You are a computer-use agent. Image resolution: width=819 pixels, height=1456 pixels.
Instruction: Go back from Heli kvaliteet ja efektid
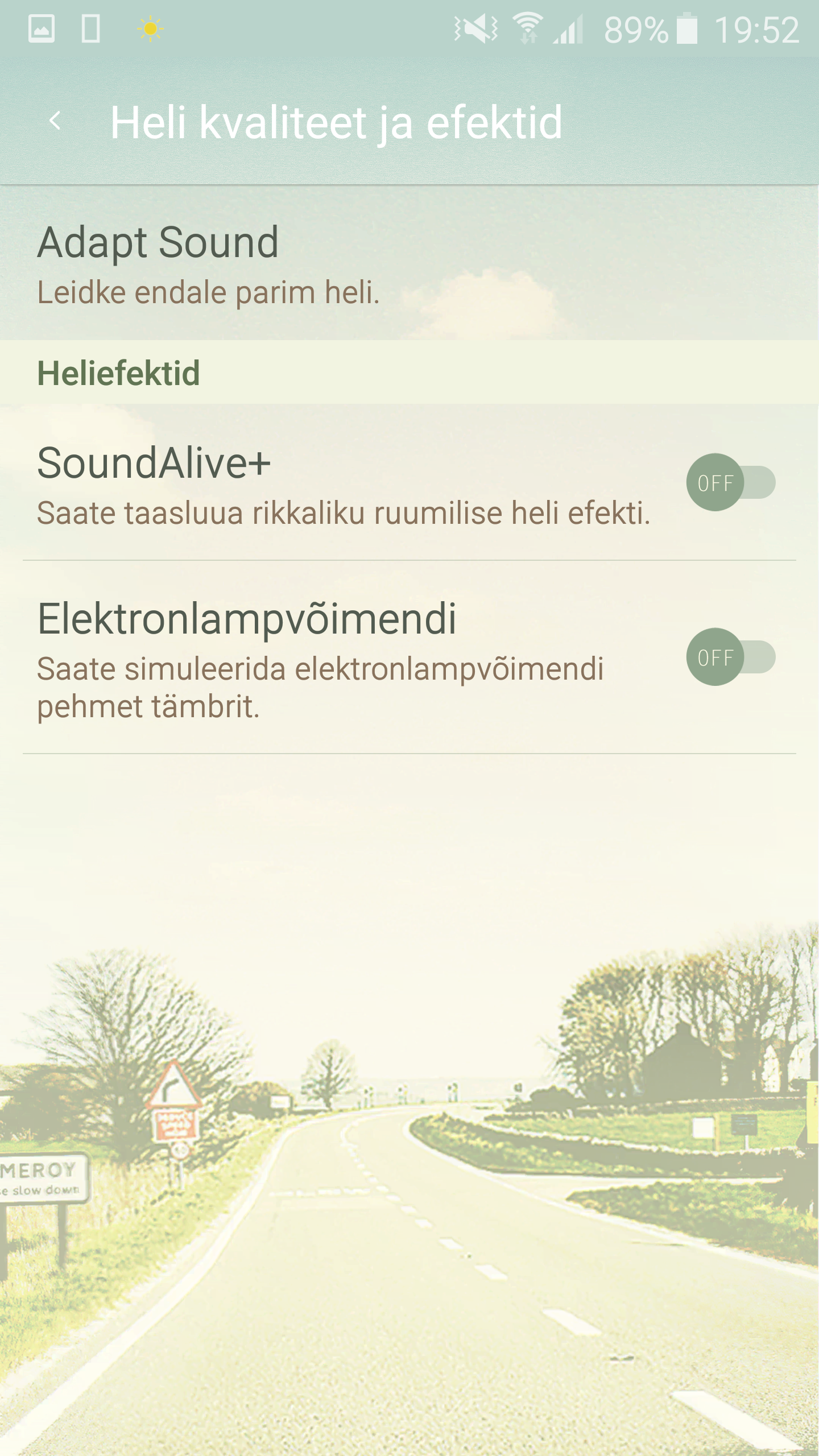(55, 121)
